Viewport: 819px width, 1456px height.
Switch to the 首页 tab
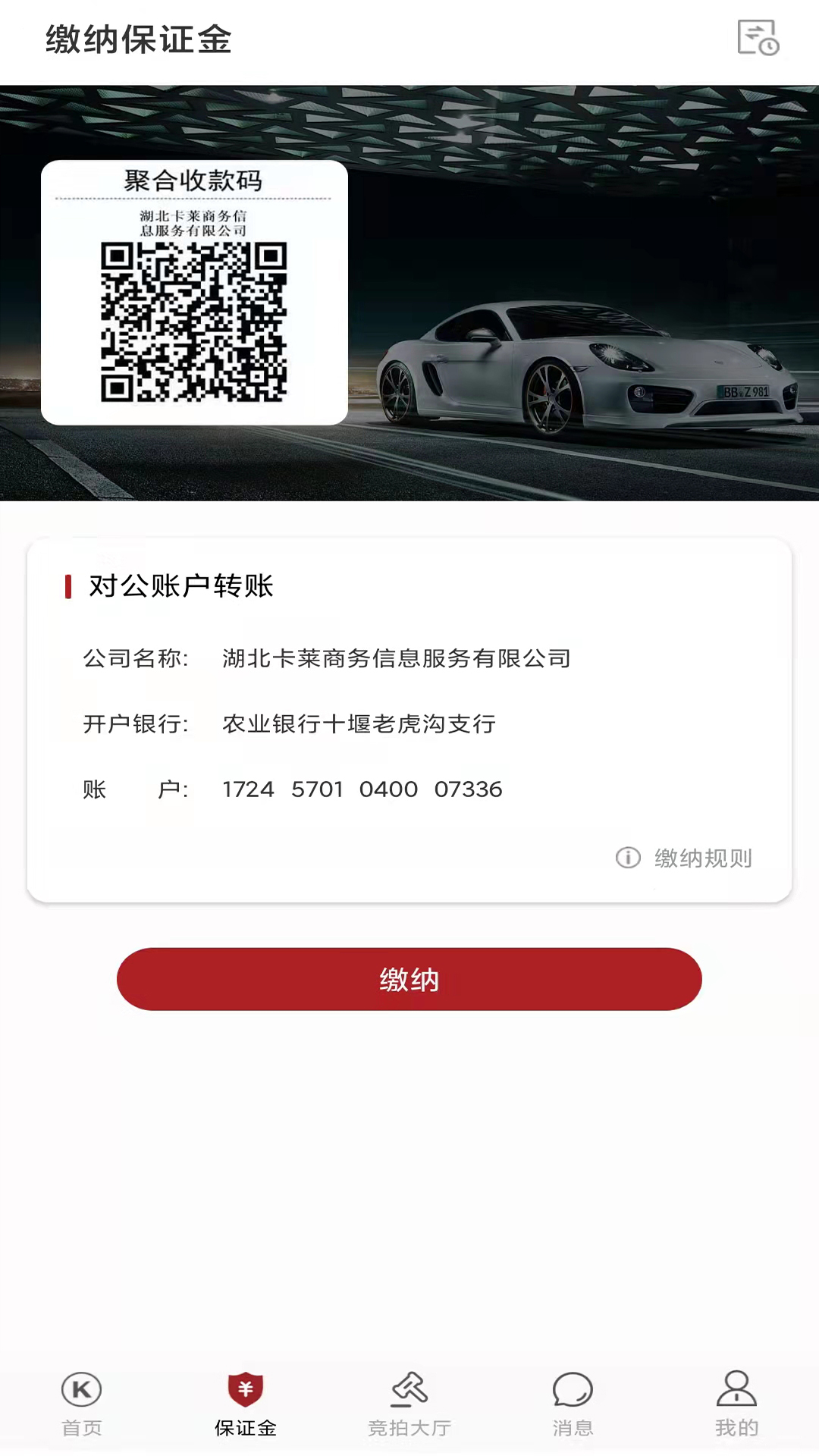pyautogui.click(x=82, y=1404)
